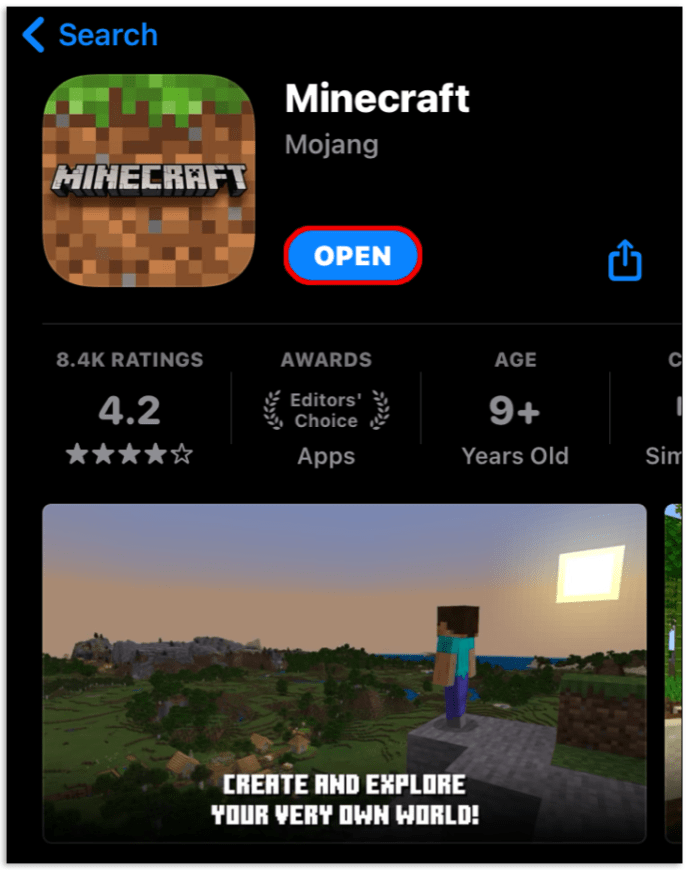The height and width of the screenshot is (870, 690).
Task: Share the Minecraft app page
Action: pyautogui.click(x=625, y=261)
